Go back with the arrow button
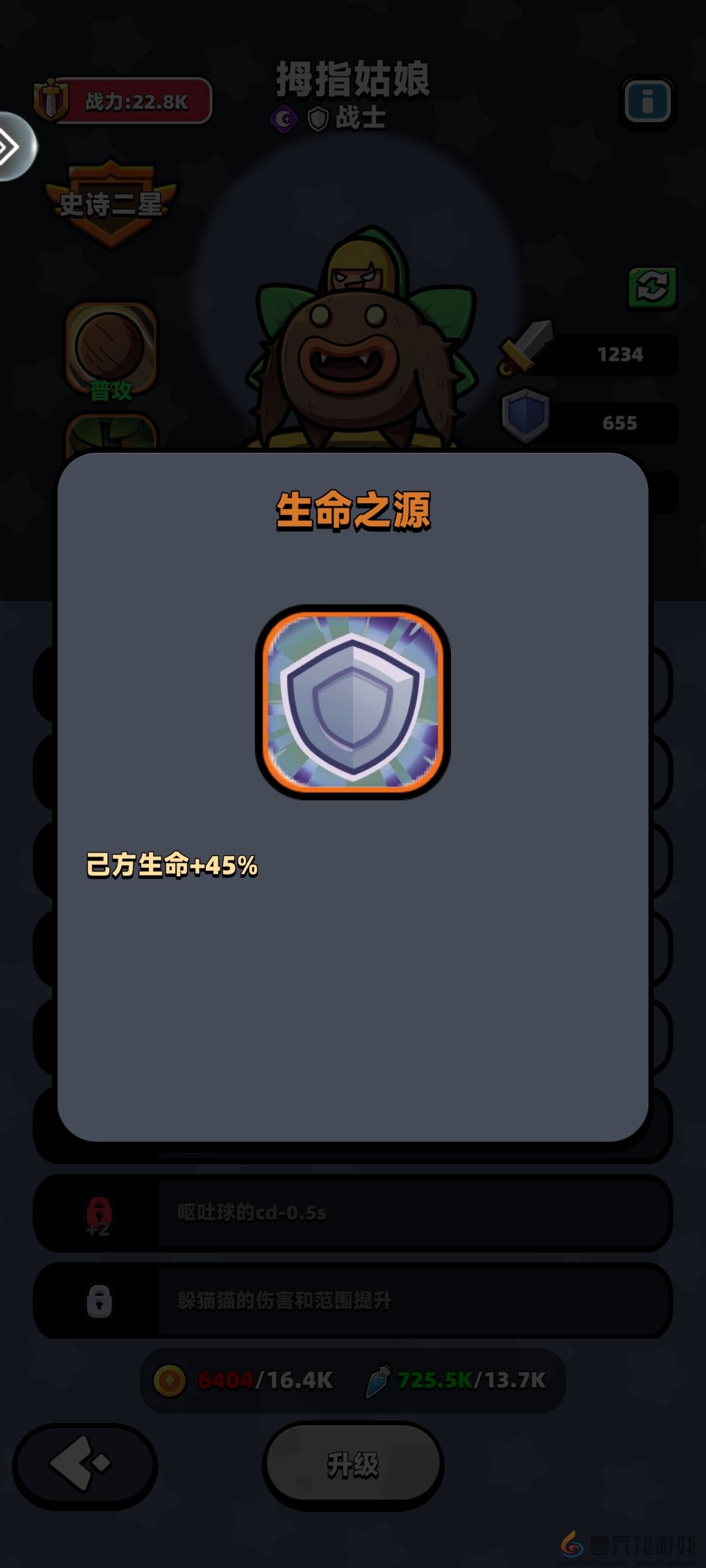706x1568 pixels. click(84, 1465)
